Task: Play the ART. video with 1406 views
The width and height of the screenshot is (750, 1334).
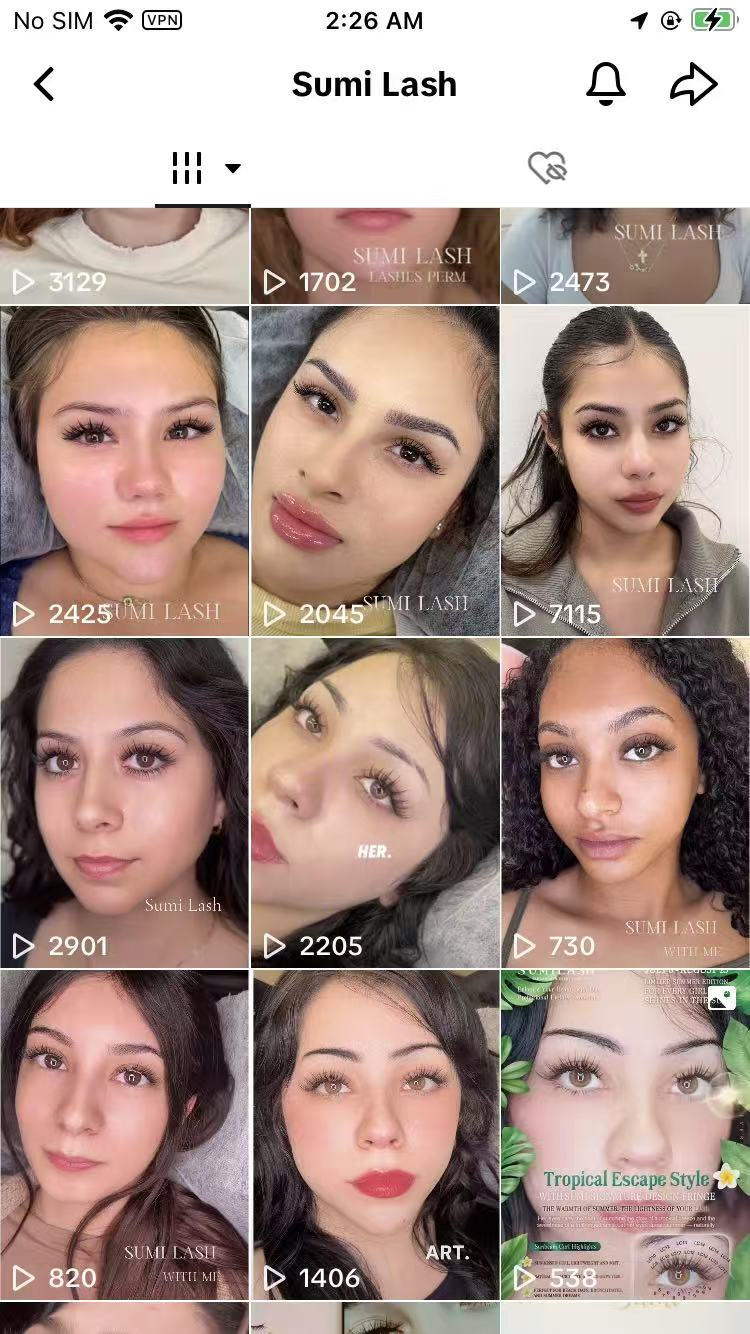Action: coord(375,1134)
